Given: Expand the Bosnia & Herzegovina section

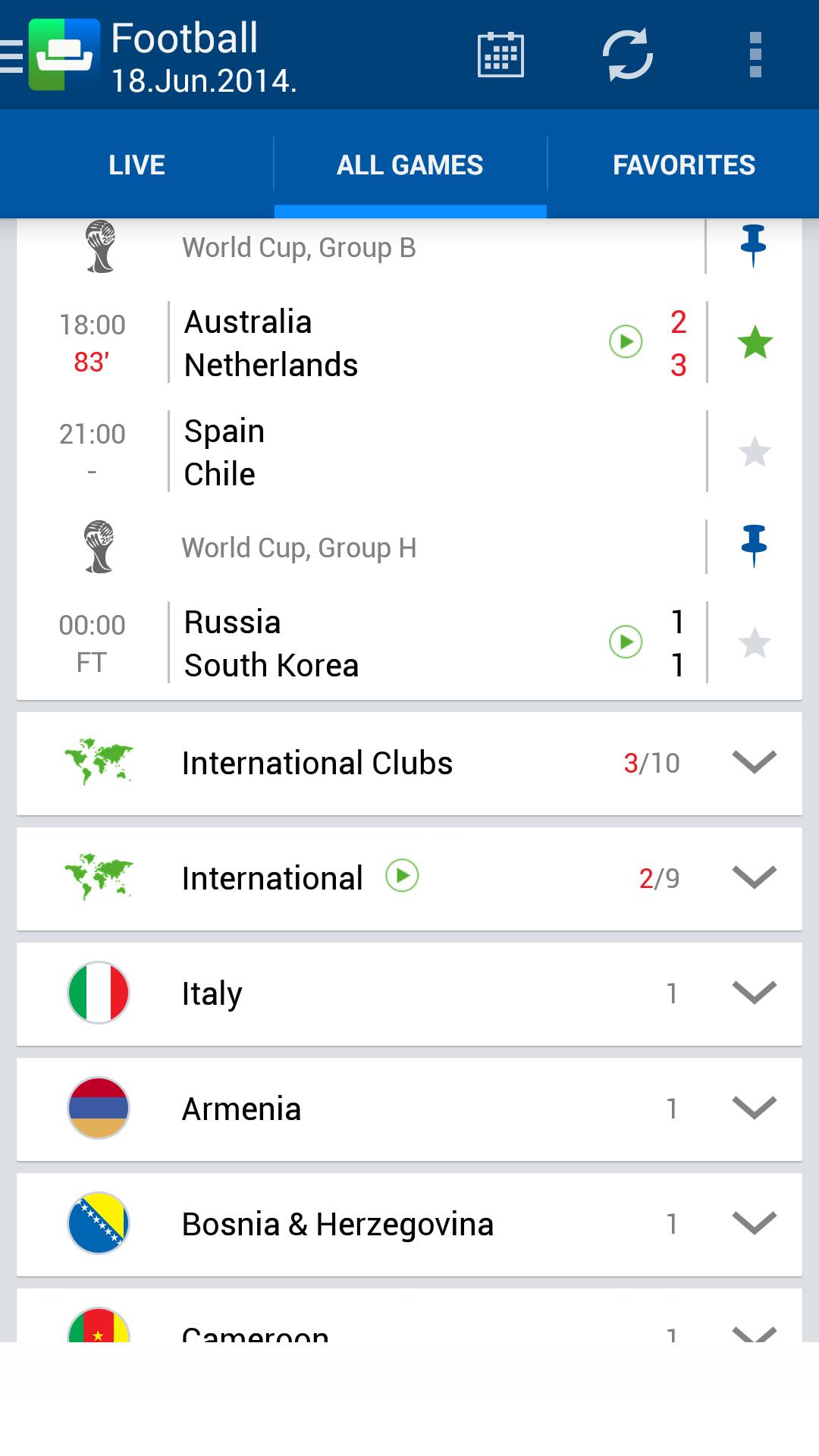Looking at the screenshot, I should coord(409,1225).
